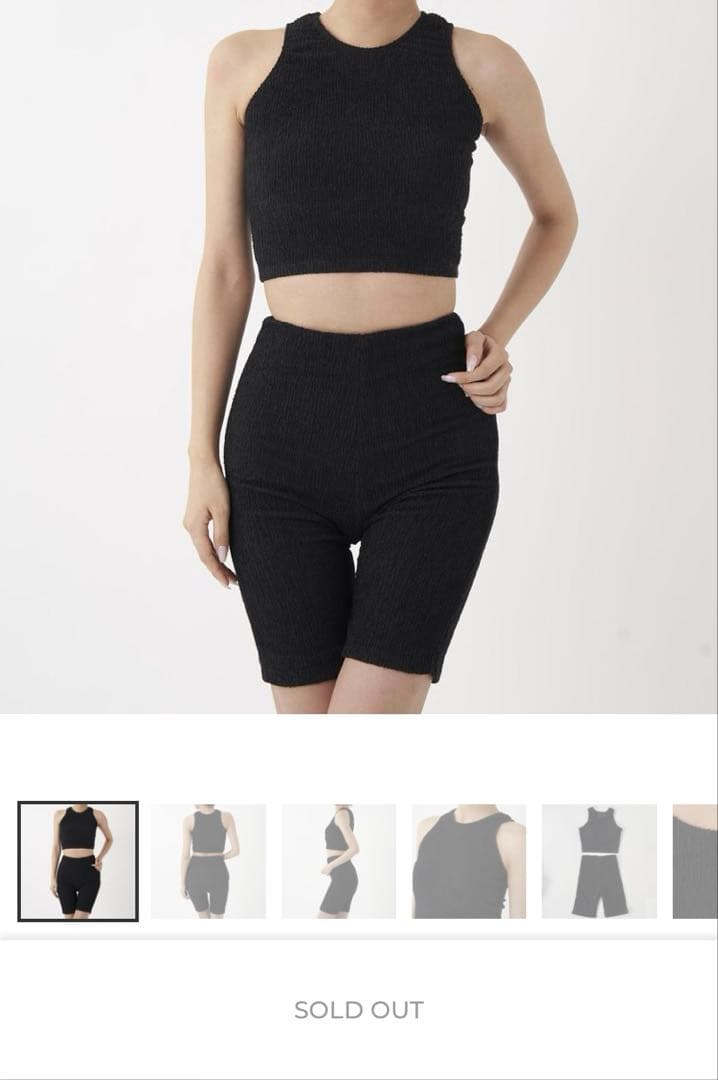Select the first front-view thumbnail
The image size is (718, 1080).
pos(78,861)
